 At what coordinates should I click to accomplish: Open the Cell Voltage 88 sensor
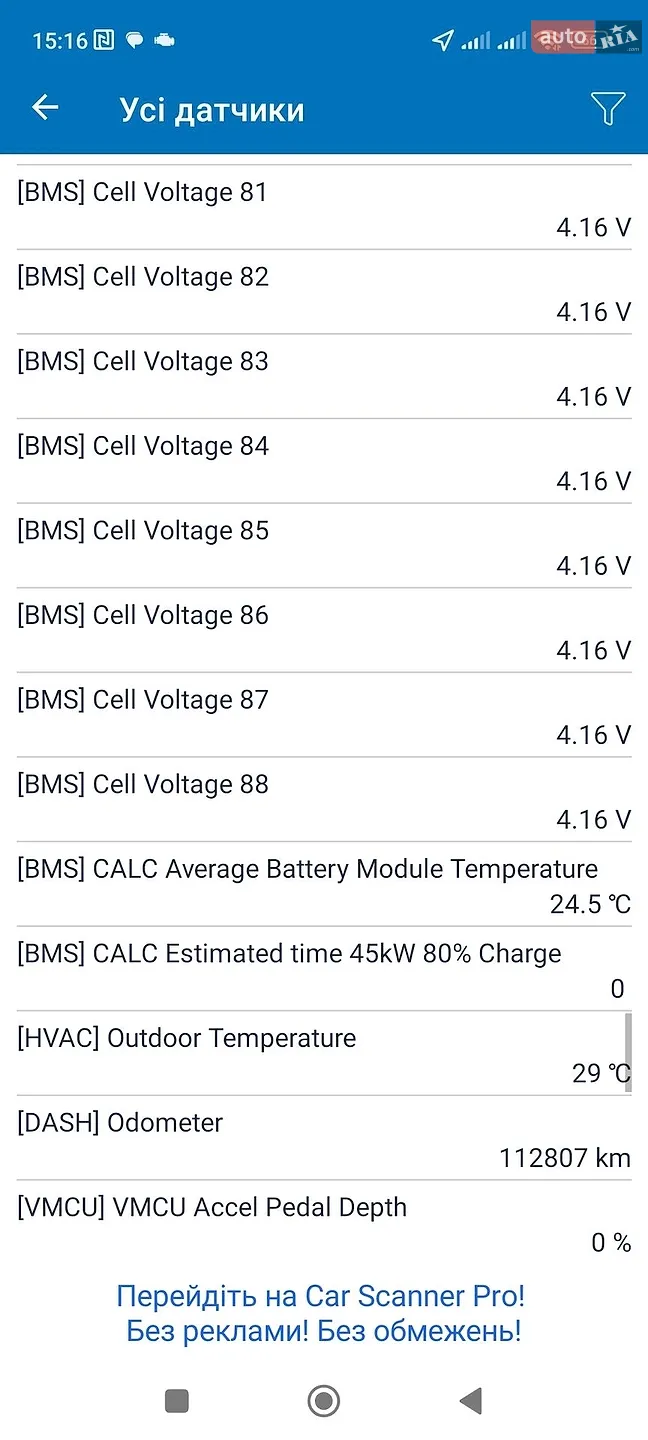click(324, 800)
